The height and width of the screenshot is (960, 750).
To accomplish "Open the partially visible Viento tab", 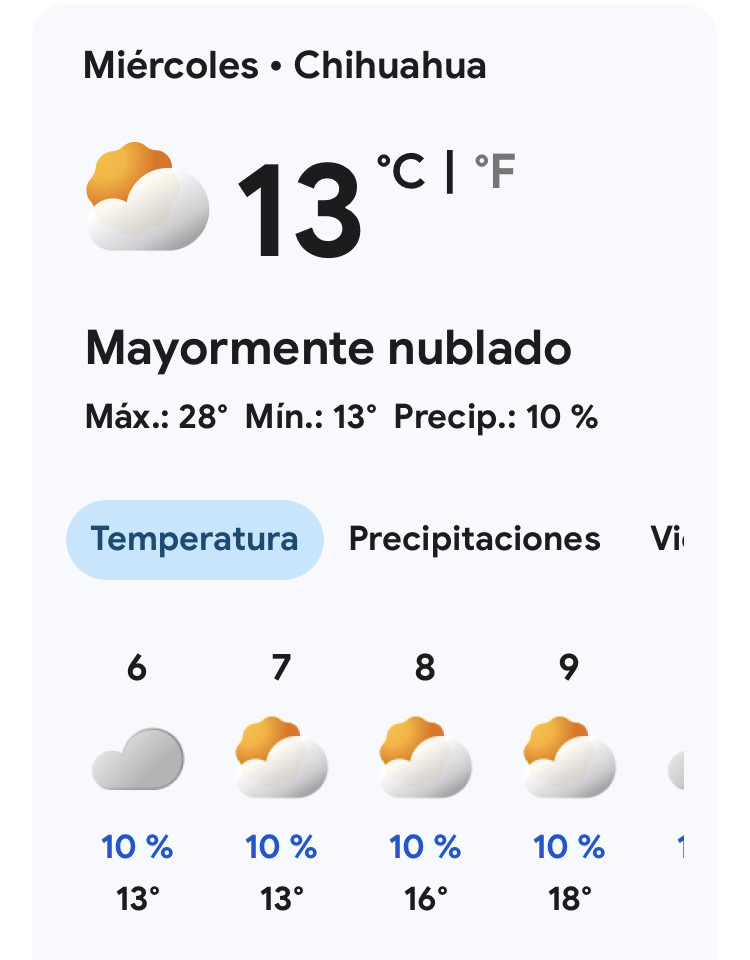I will [x=668, y=540].
